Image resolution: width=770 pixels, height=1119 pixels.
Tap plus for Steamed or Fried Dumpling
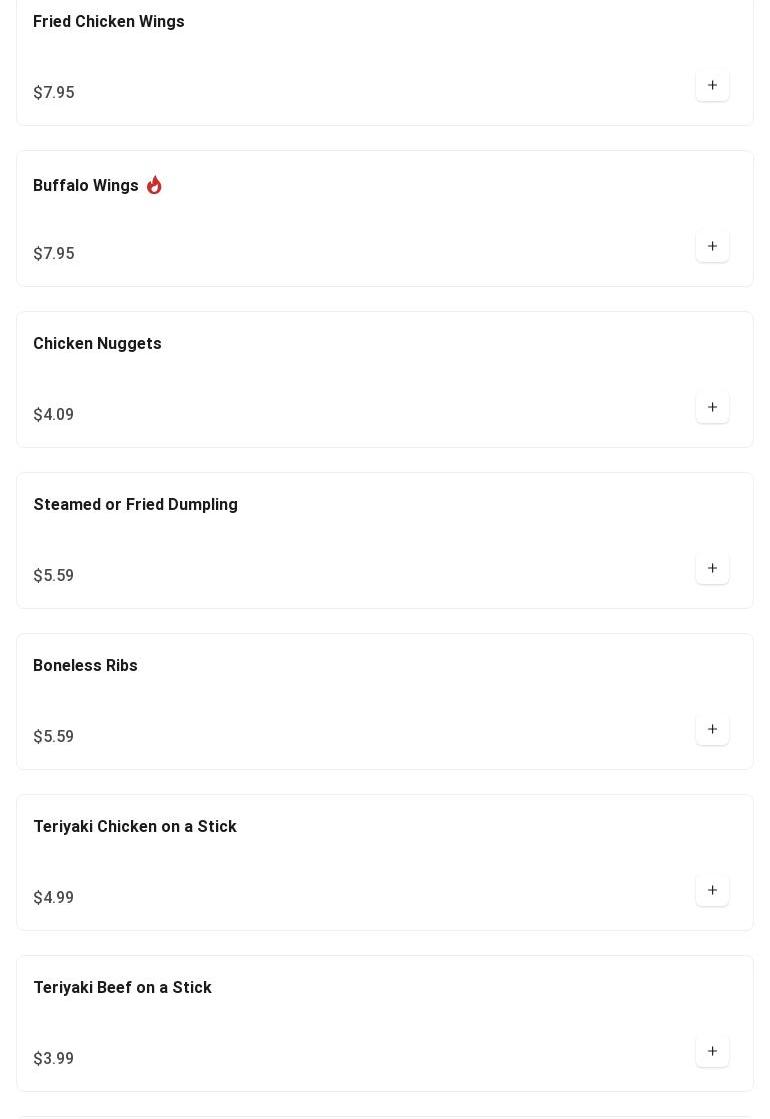point(712,569)
